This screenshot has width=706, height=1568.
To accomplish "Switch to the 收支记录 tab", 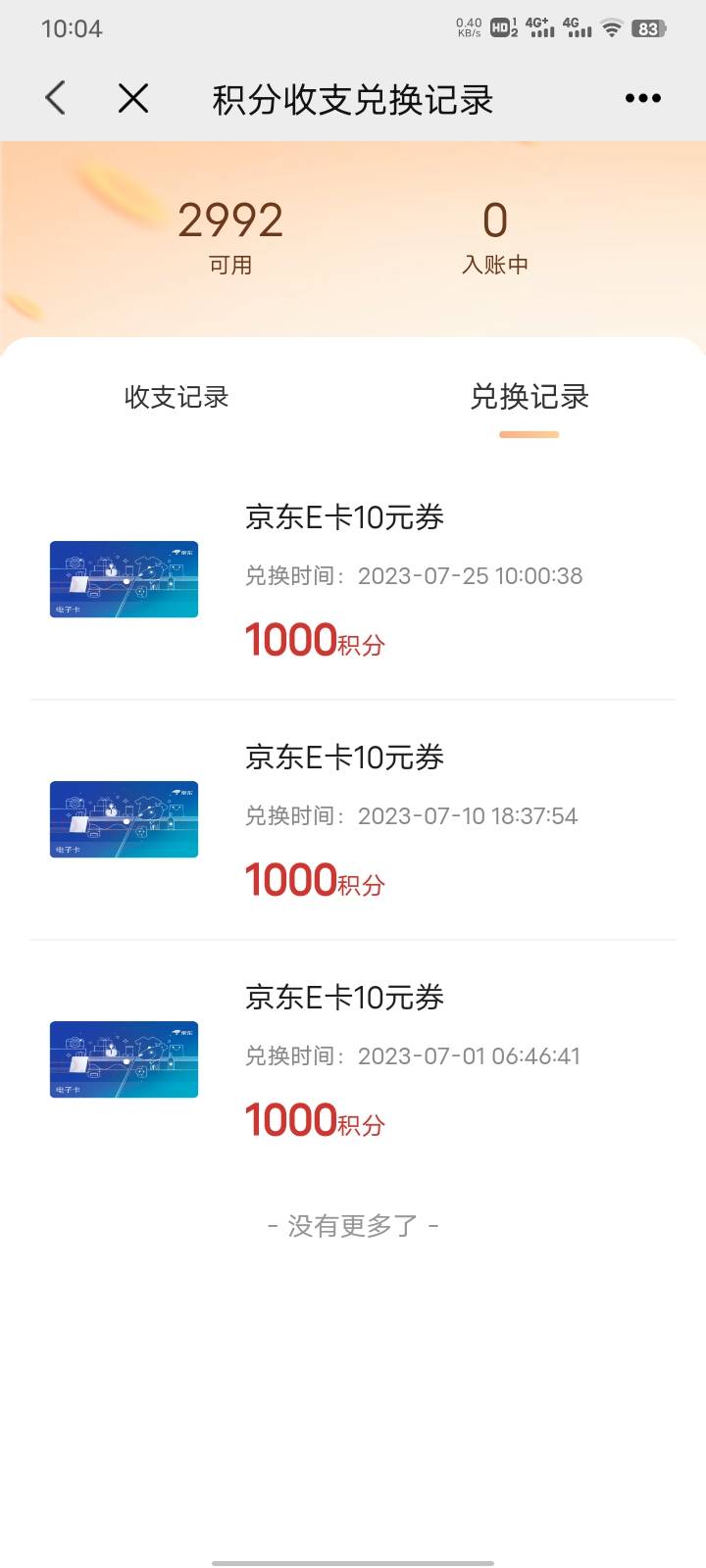I will [176, 397].
